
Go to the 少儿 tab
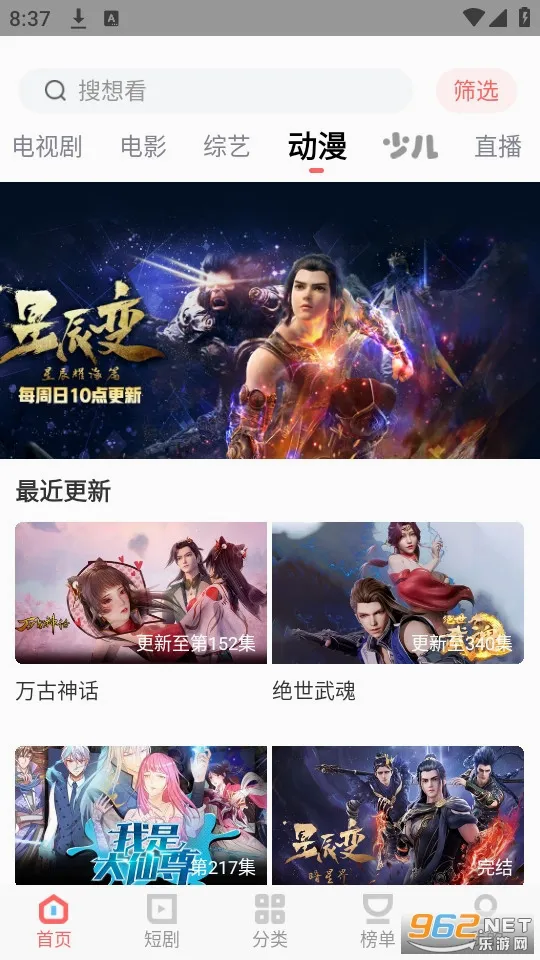tap(410, 147)
